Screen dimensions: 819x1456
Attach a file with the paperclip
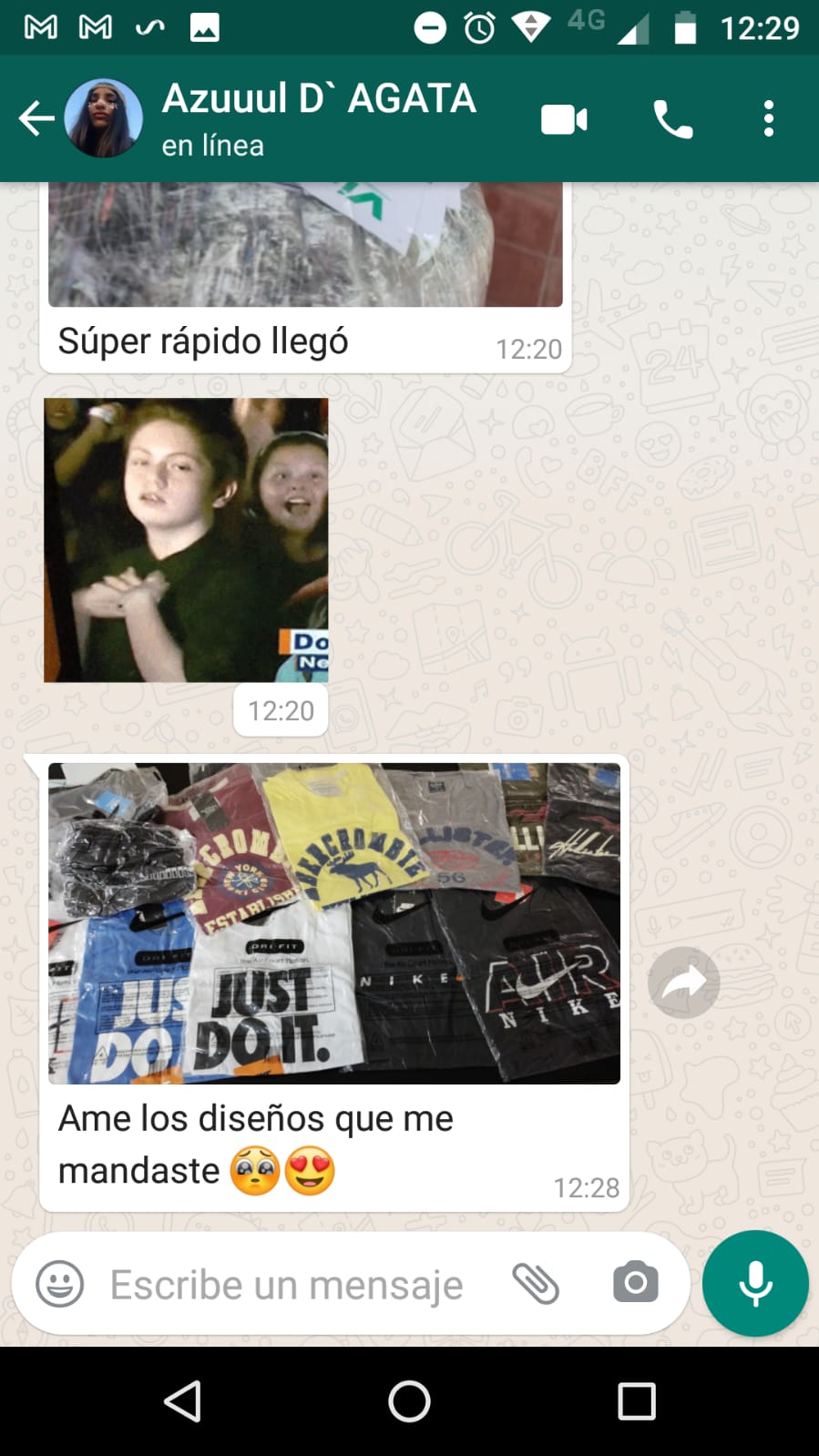[536, 1284]
